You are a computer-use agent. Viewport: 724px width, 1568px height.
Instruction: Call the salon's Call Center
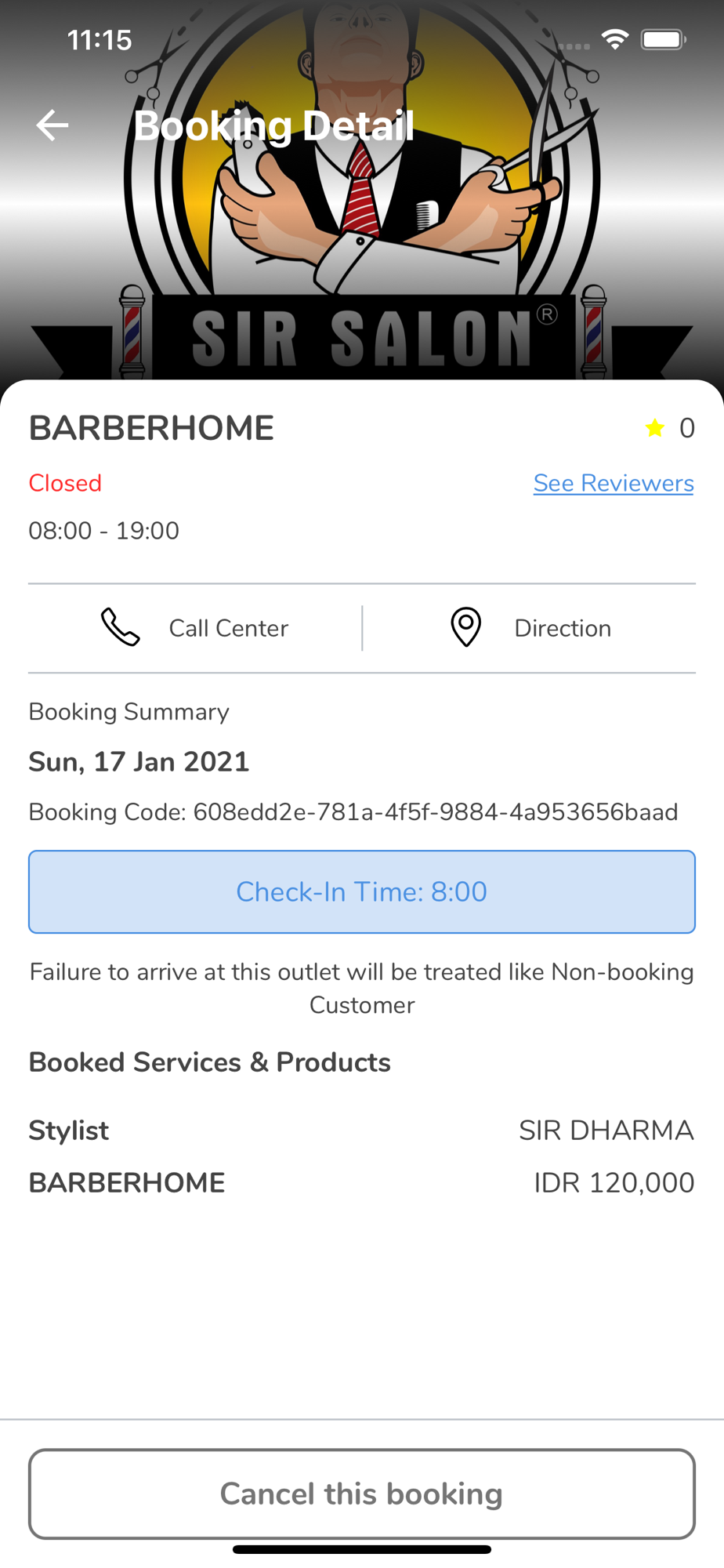pos(196,628)
